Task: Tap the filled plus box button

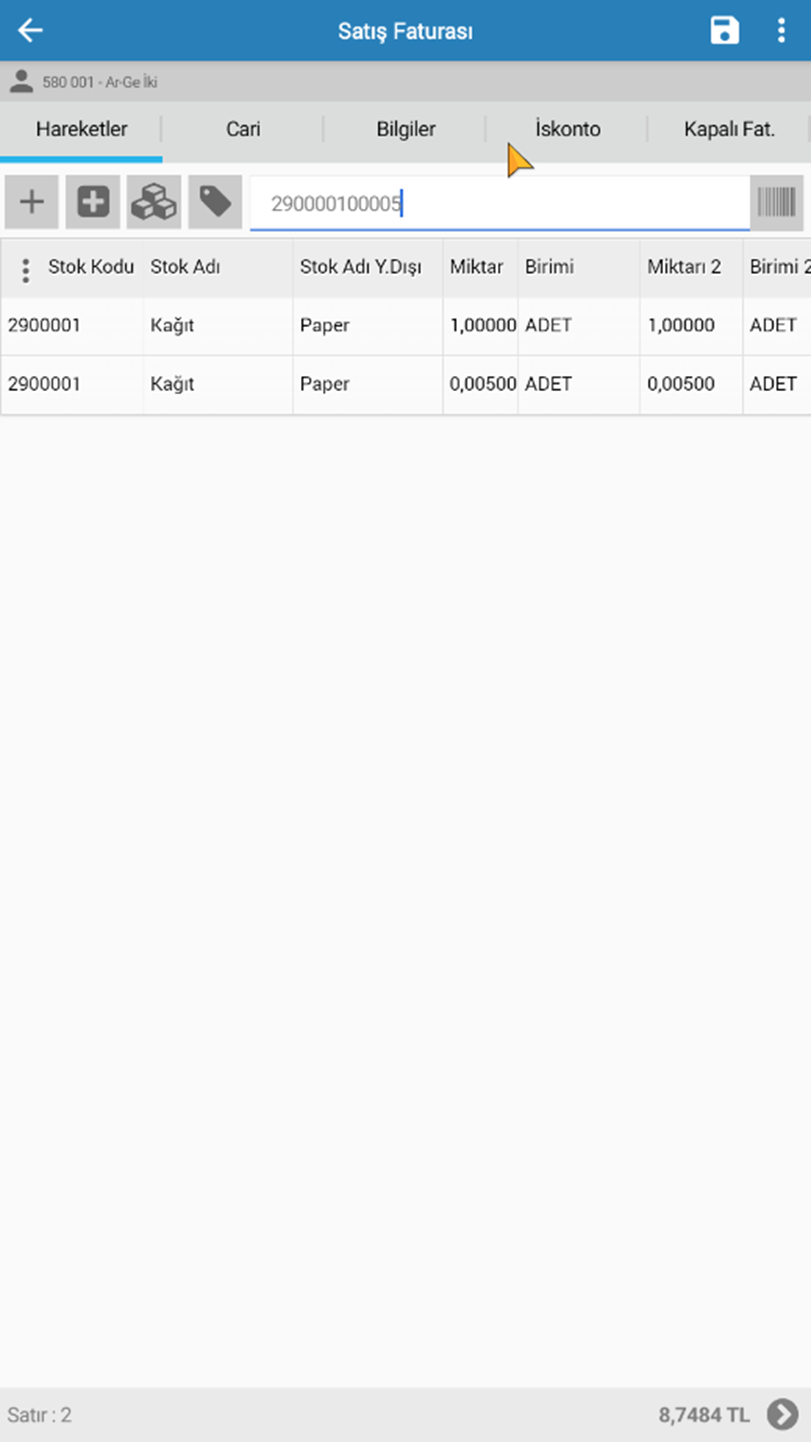Action: tap(93, 202)
